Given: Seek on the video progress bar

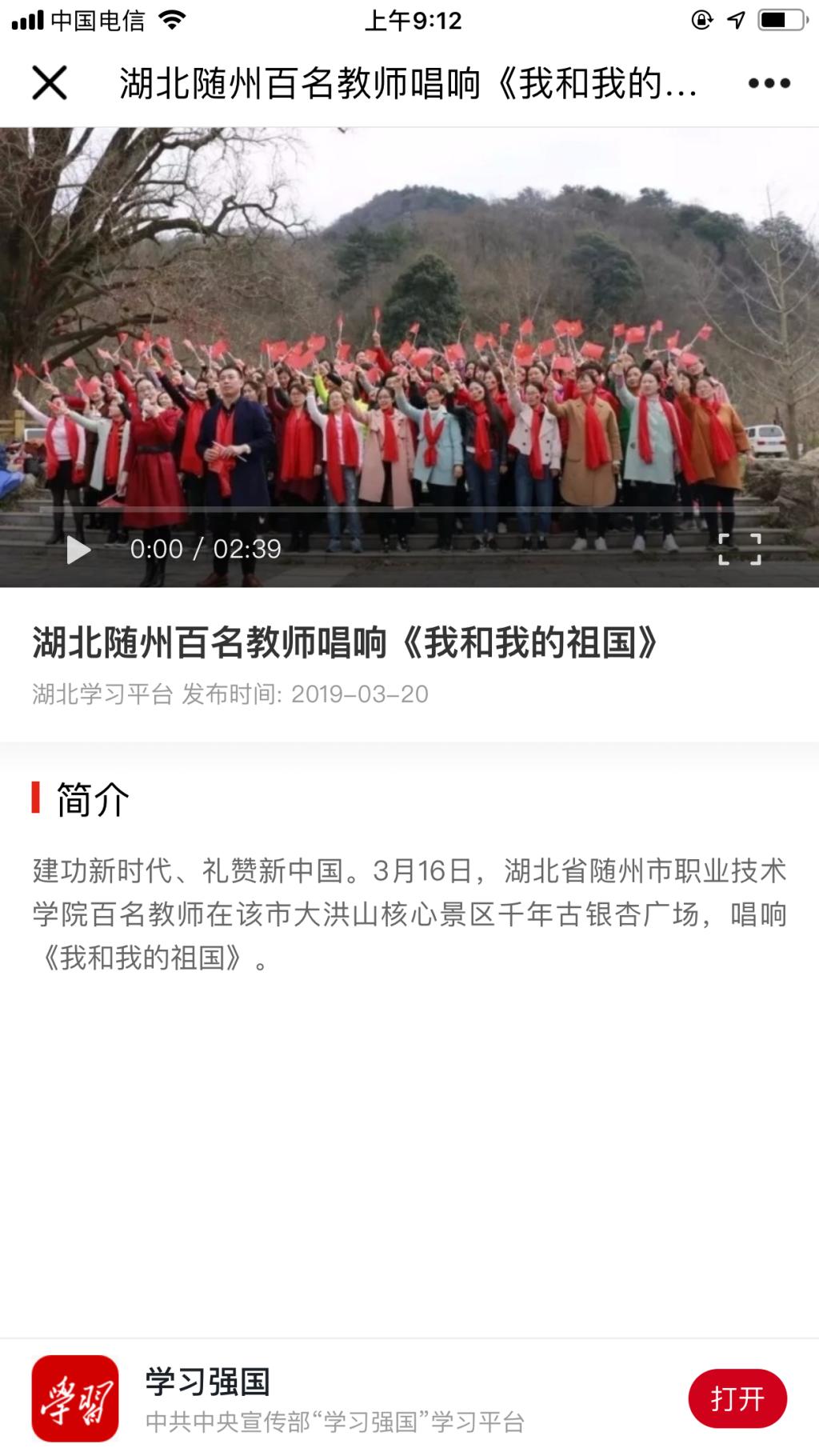Looking at the screenshot, I should (409, 510).
